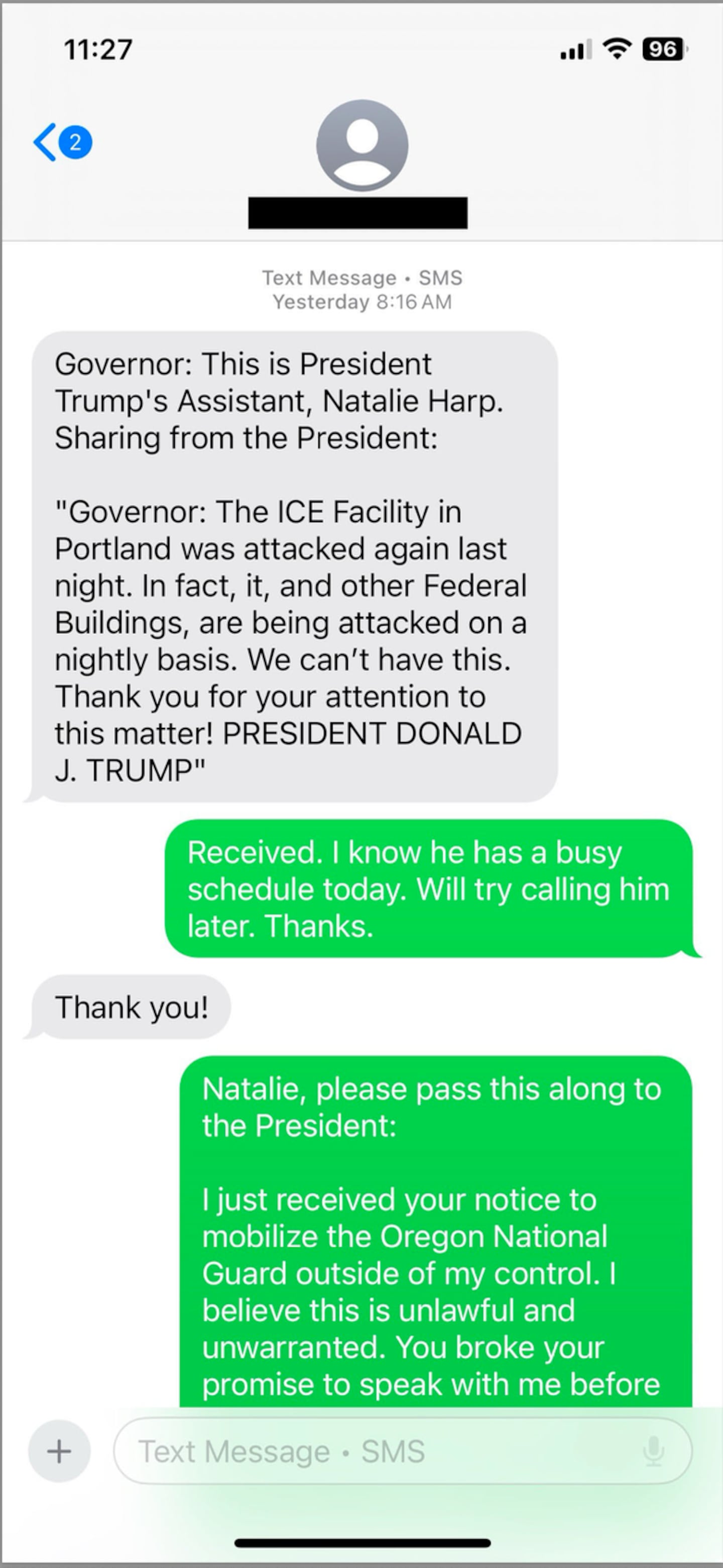The image size is (723, 1568).
Task: Open the plus attachments menu
Action: 59,1452
